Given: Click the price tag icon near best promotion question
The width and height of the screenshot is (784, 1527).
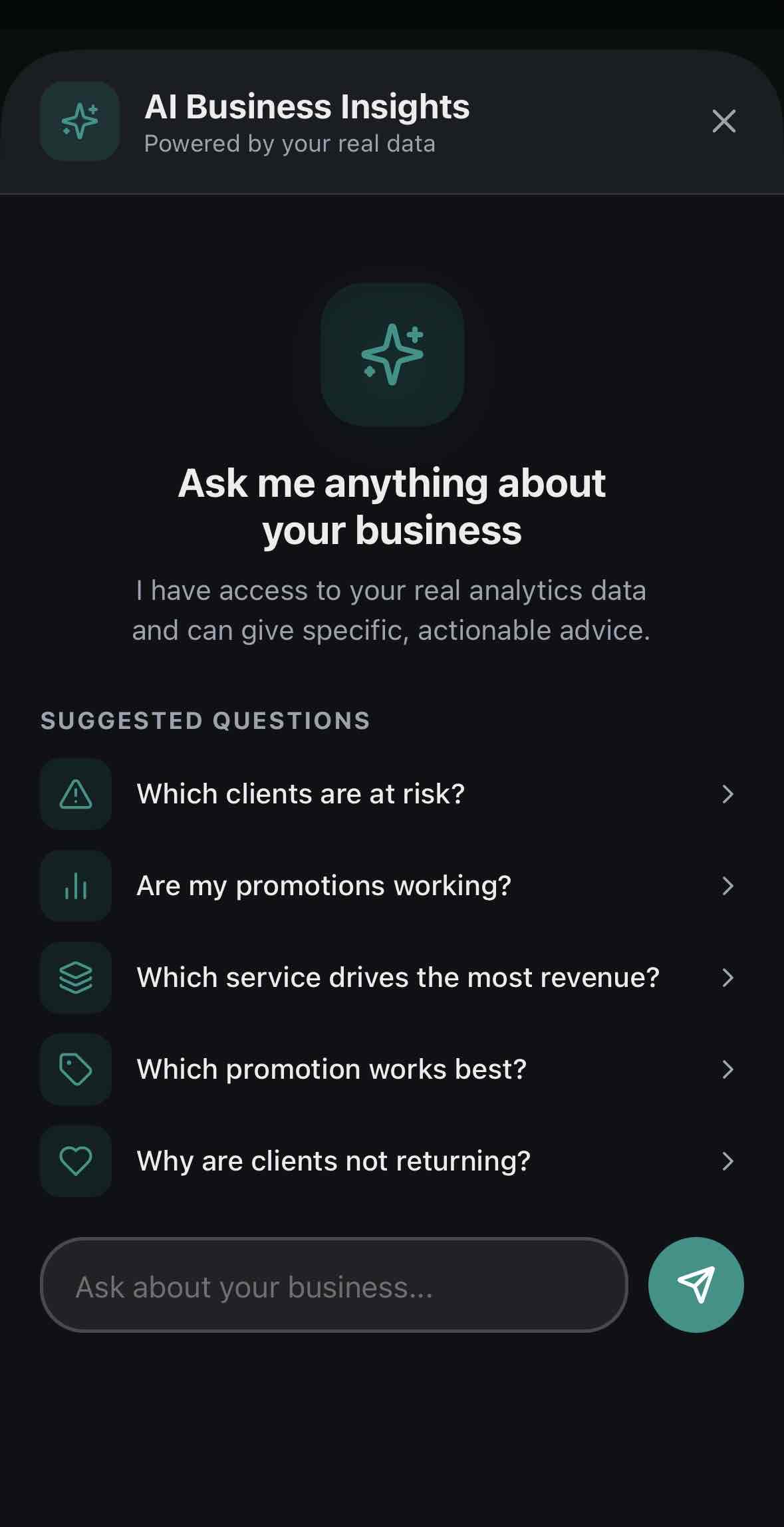Looking at the screenshot, I should pyautogui.click(x=75, y=1069).
